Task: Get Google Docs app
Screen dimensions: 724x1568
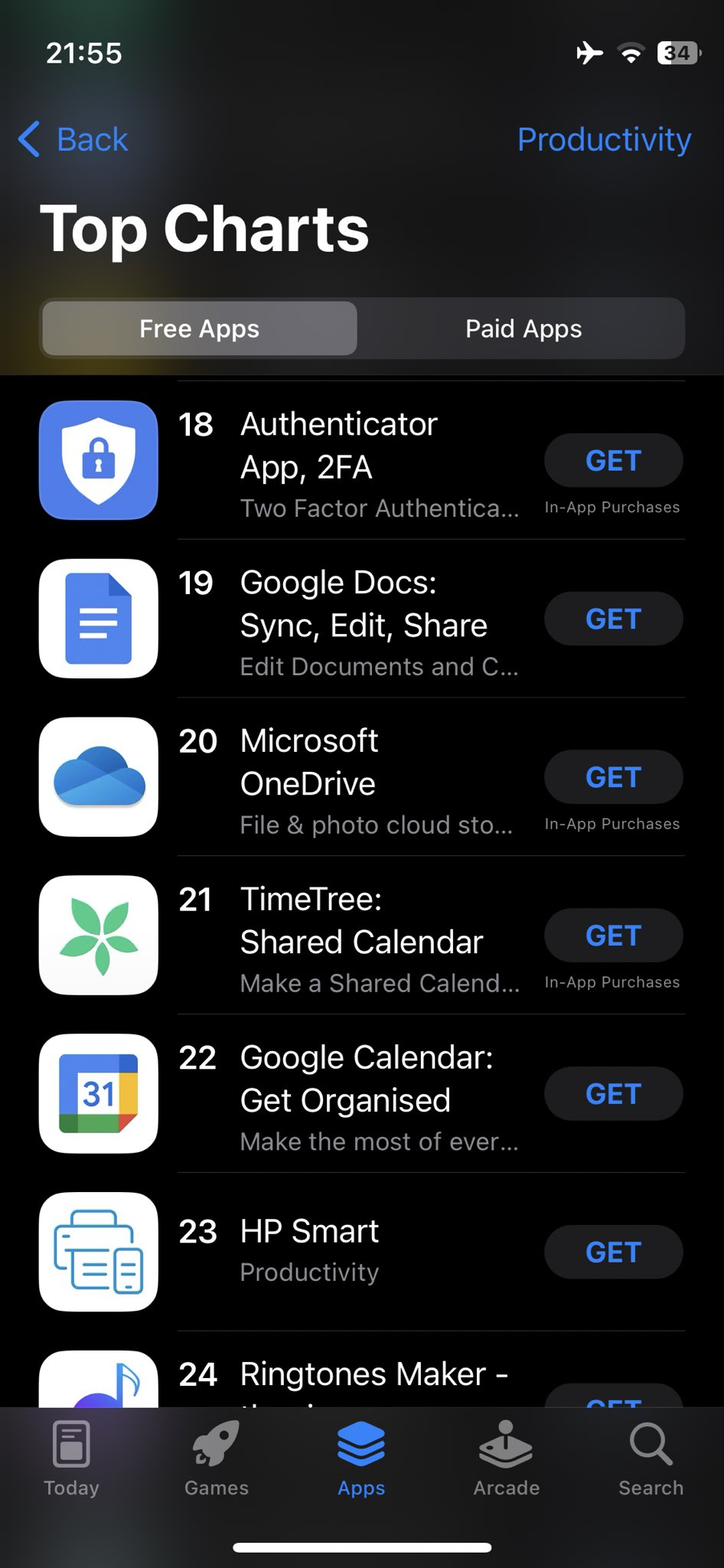Action: pyautogui.click(x=613, y=619)
